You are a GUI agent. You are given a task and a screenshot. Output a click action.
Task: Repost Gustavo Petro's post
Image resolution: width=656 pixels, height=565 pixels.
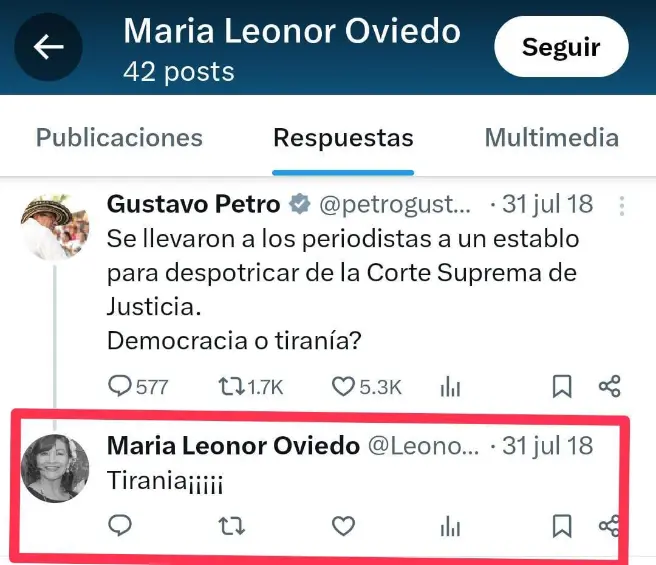point(232,386)
